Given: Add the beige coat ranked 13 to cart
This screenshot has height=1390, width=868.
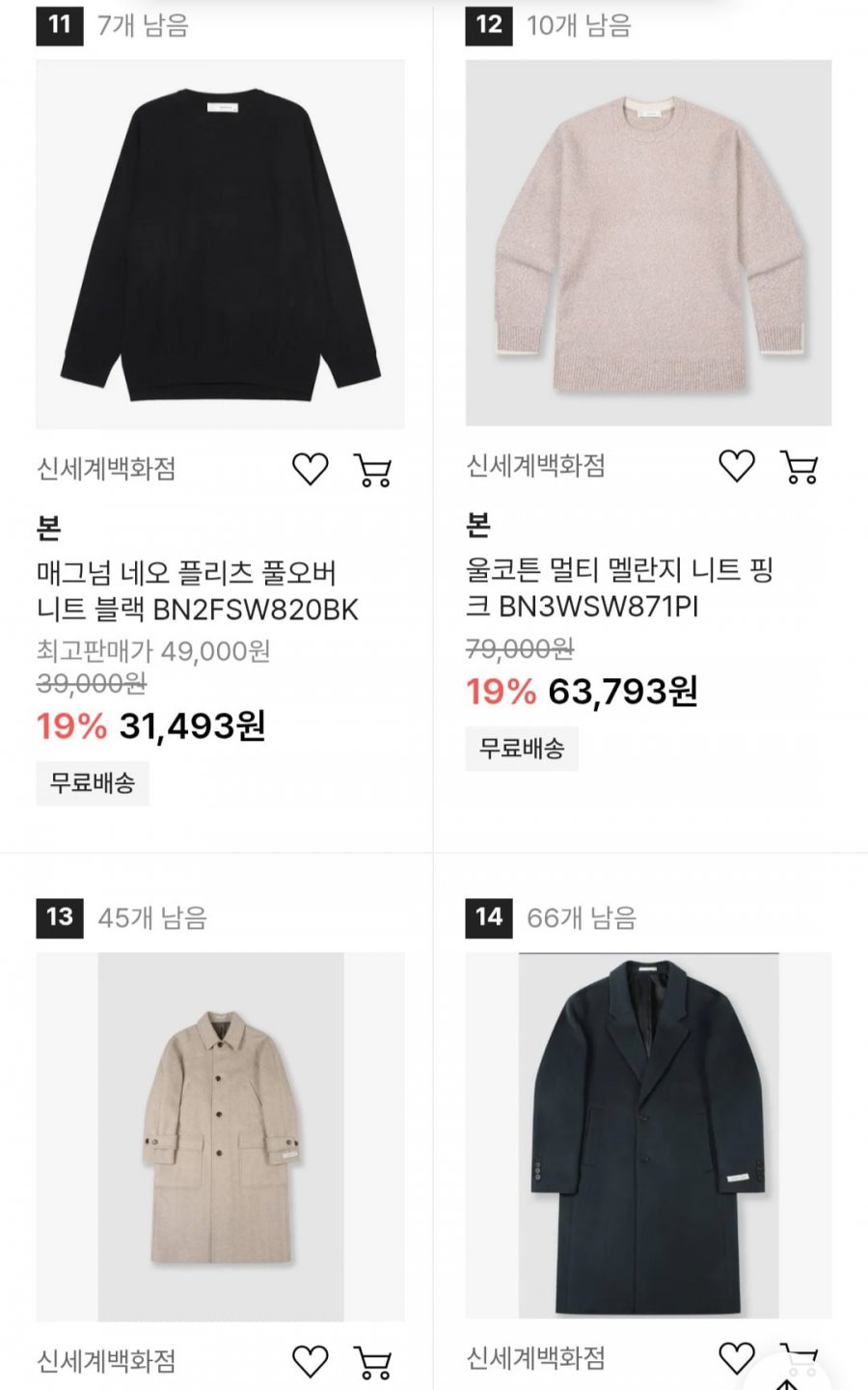Looking at the screenshot, I should coord(373,1362).
